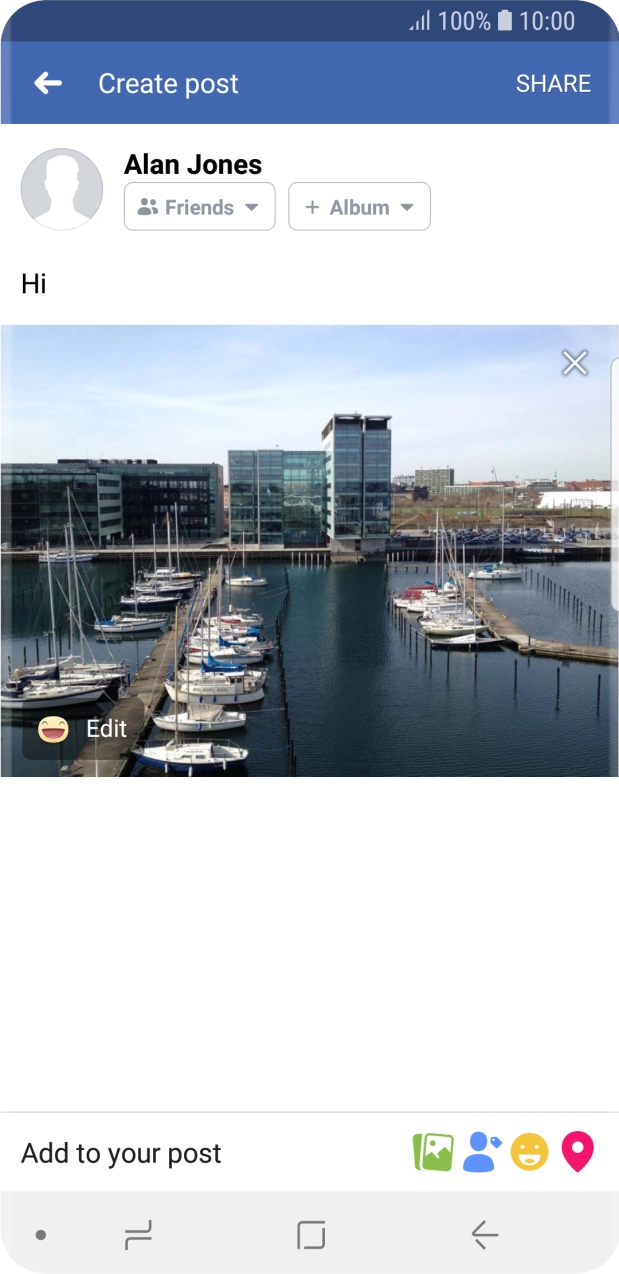Remove the attached harbor photo
Screen dimensions: 619x1274
coord(575,363)
